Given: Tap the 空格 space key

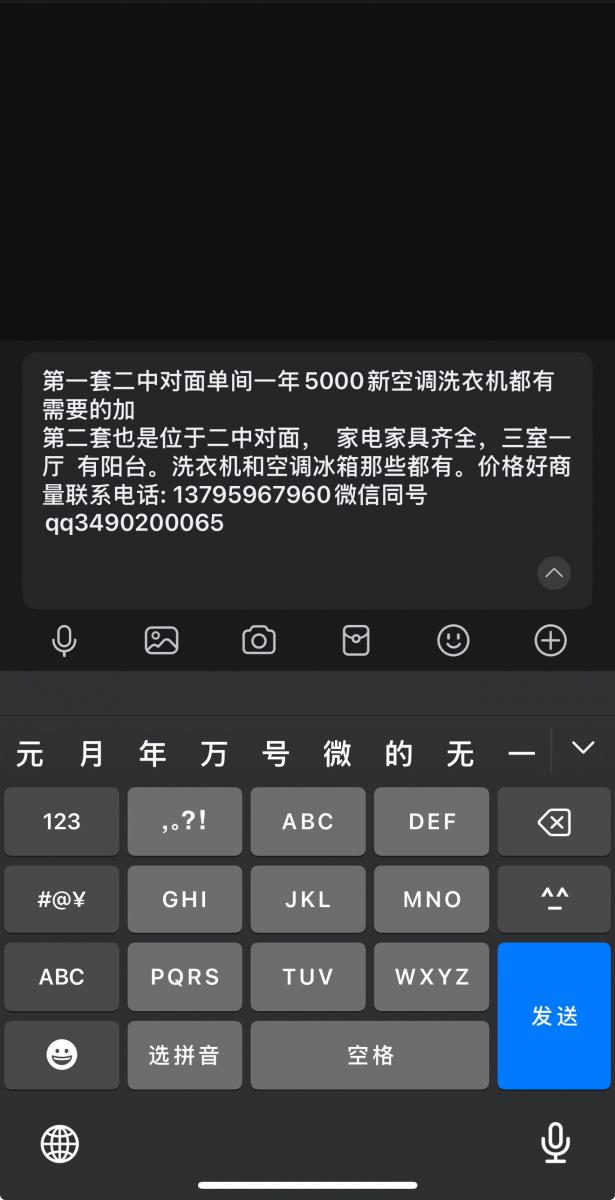Looking at the screenshot, I should tap(370, 1055).
